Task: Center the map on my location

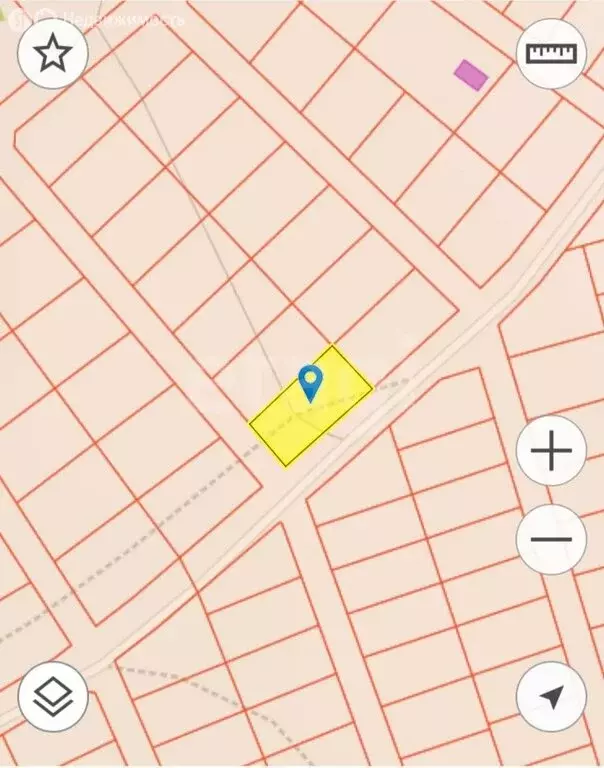Action: pos(551,697)
